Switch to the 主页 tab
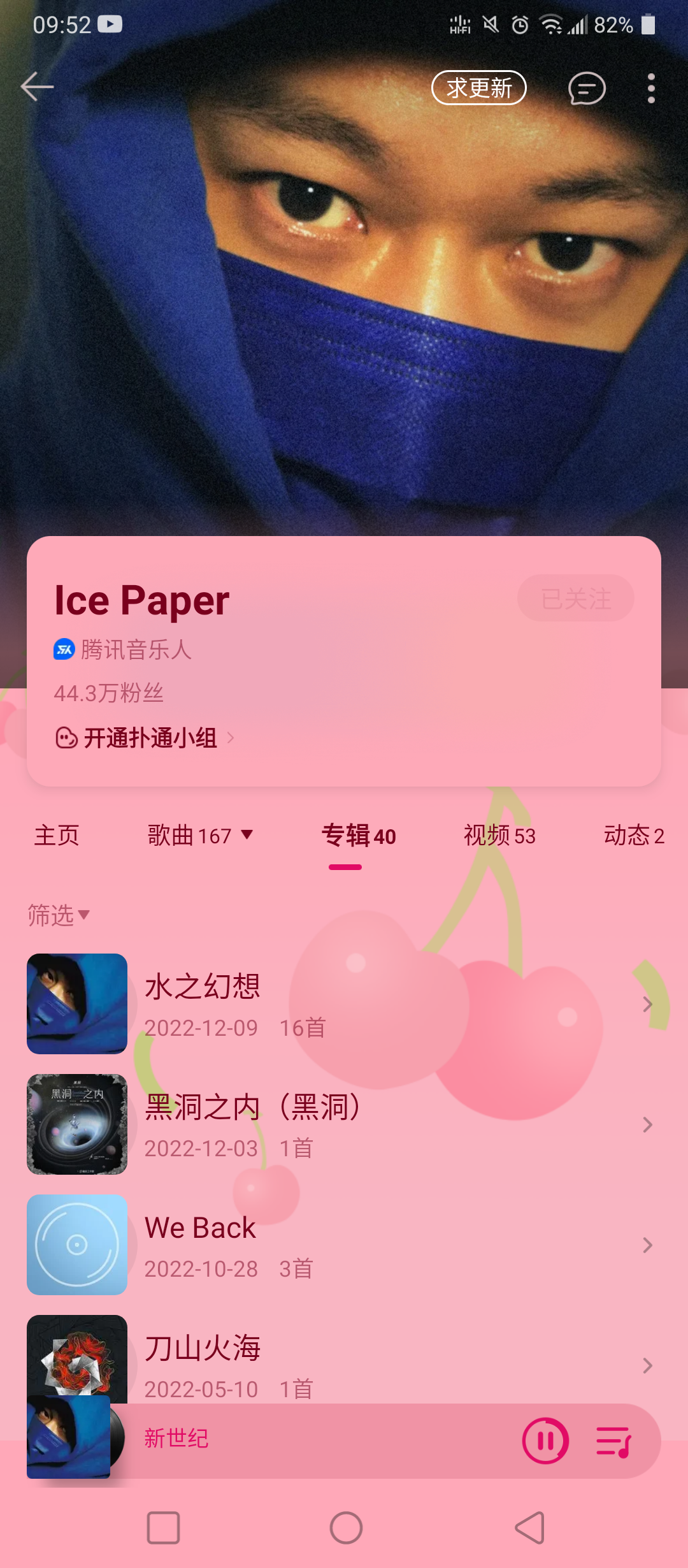The image size is (688, 1568). pos(57,836)
